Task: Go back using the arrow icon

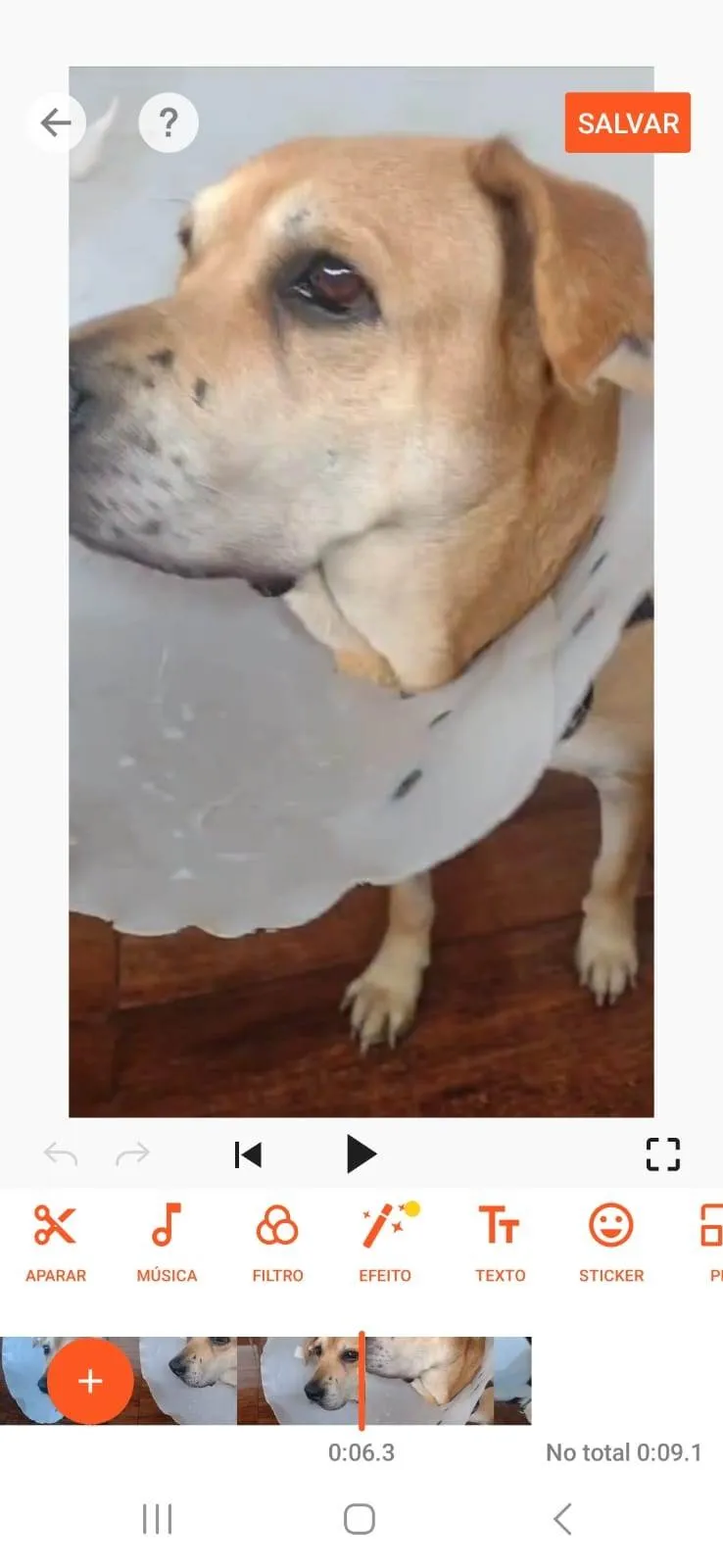Action: point(56,122)
